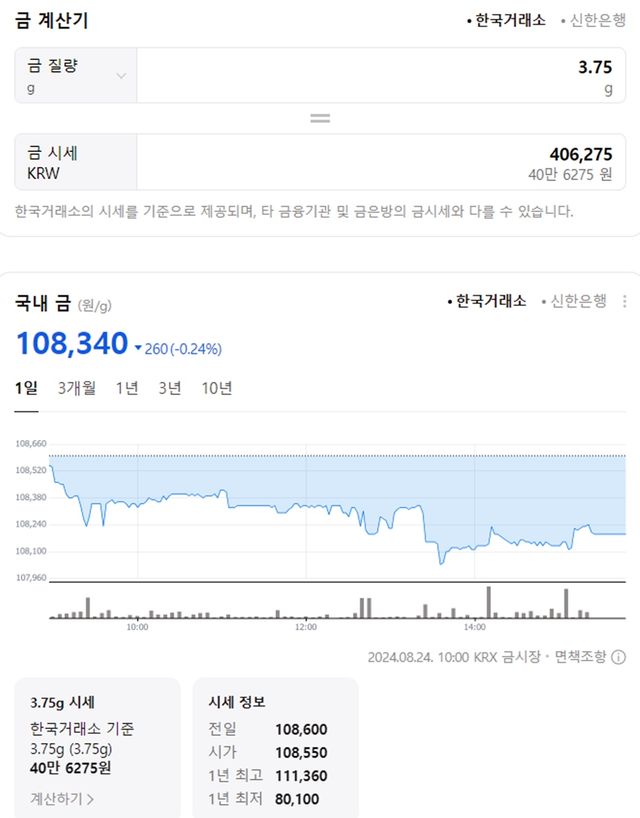
Task: View the 1년 chart period
Action: pos(127,389)
